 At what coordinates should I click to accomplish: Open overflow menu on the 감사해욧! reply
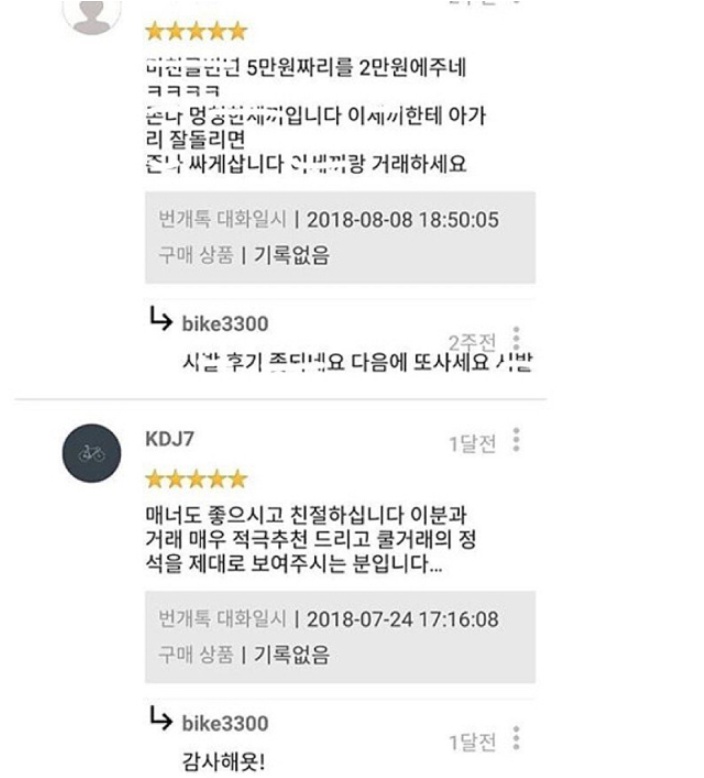click(x=516, y=738)
